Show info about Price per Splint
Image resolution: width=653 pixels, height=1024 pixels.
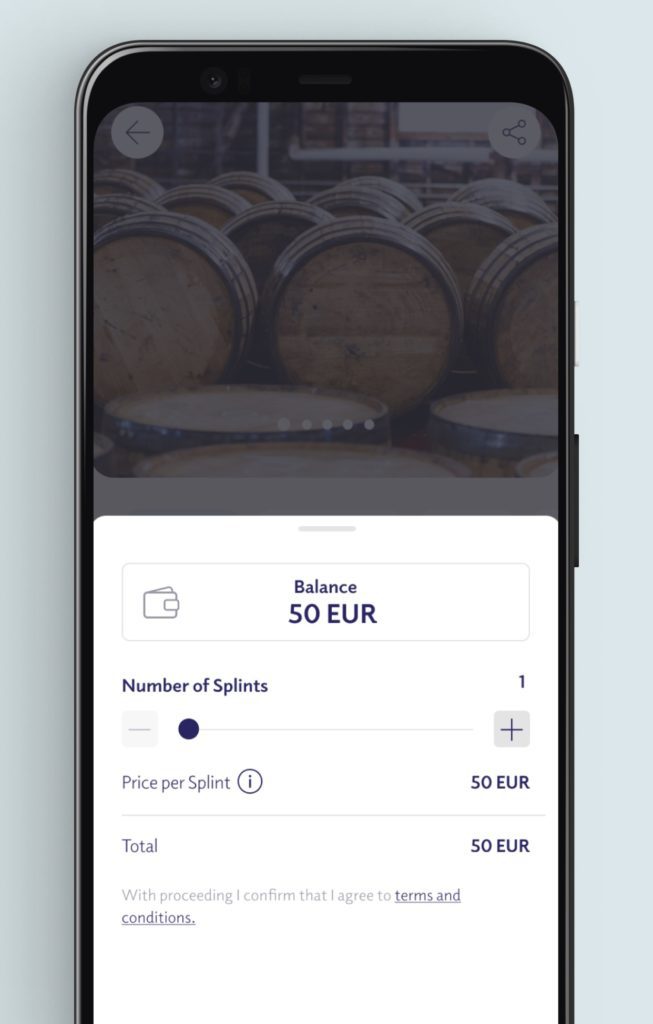(x=250, y=782)
